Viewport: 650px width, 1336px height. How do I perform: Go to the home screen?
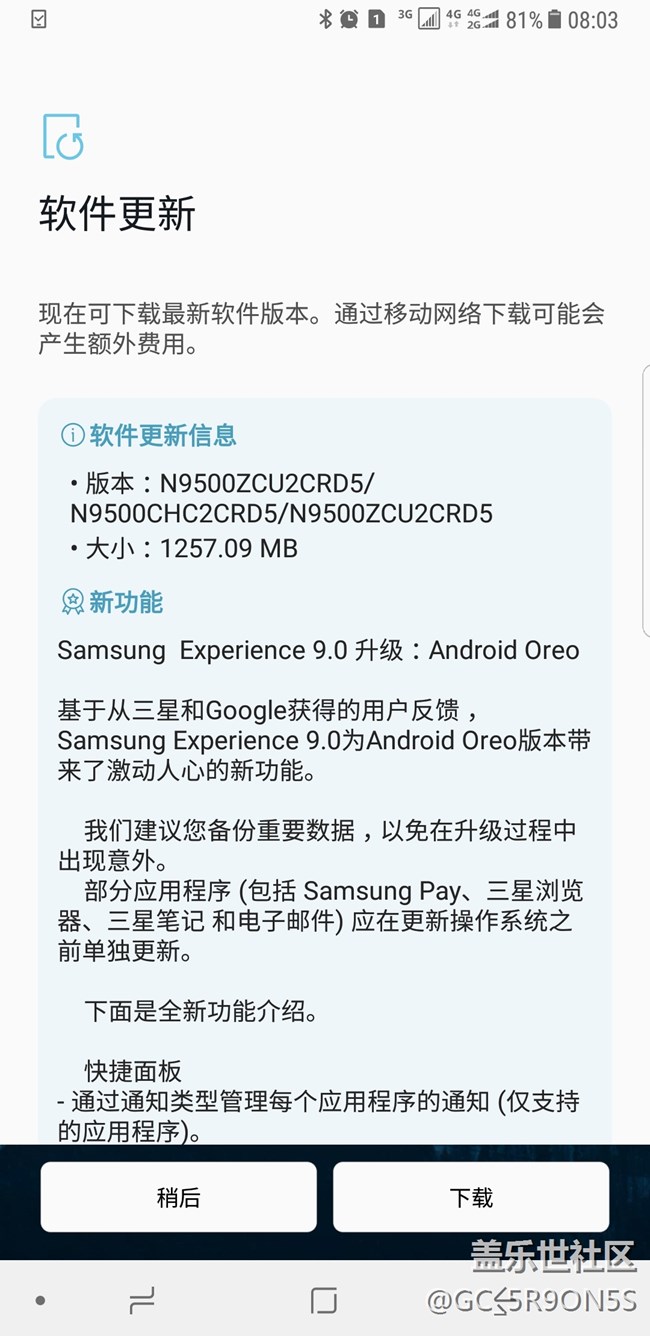(x=324, y=1300)
